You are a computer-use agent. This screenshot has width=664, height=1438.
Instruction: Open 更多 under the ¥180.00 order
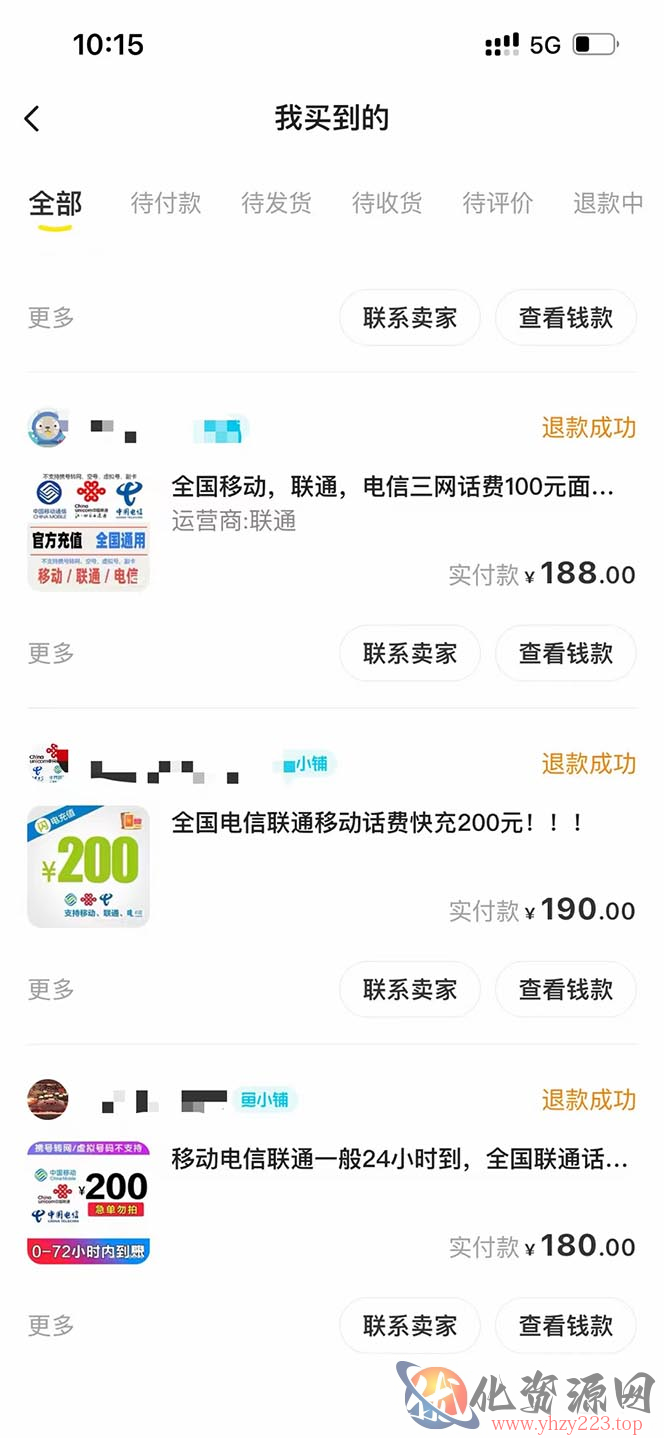51,1326
